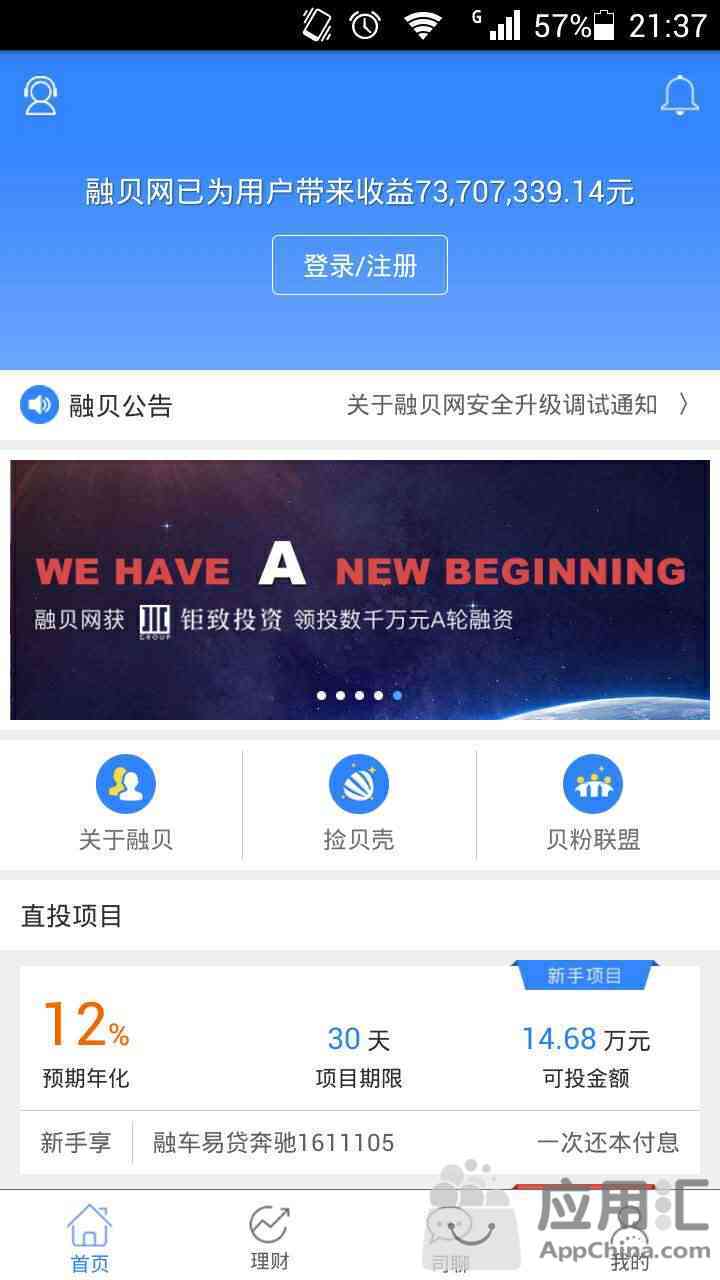This screenshot has width=720, height=1280.
Task: Open 捡贝壳
Action: tap(359, 804)
